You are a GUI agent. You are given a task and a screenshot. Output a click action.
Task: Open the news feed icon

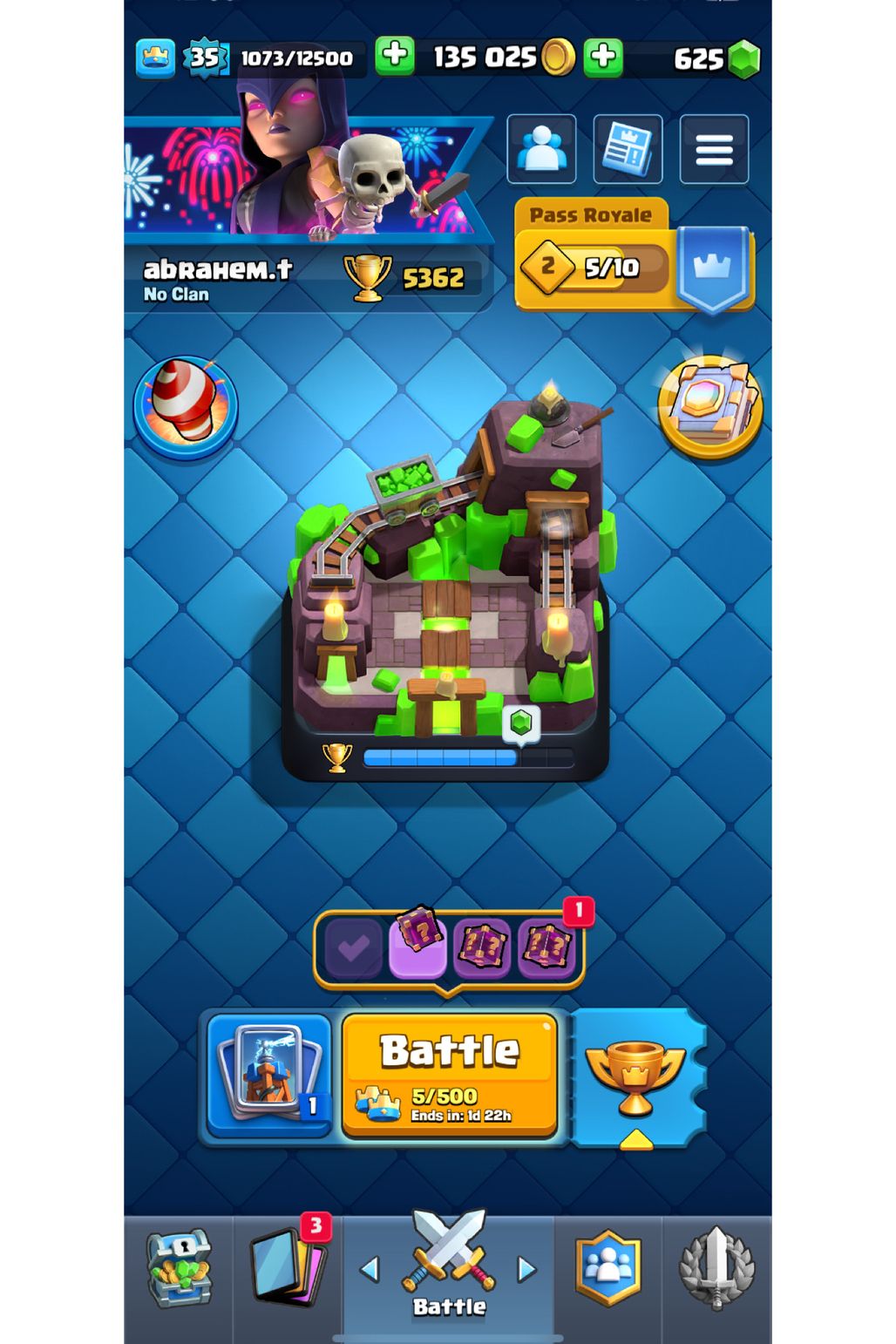click(628, 149)
